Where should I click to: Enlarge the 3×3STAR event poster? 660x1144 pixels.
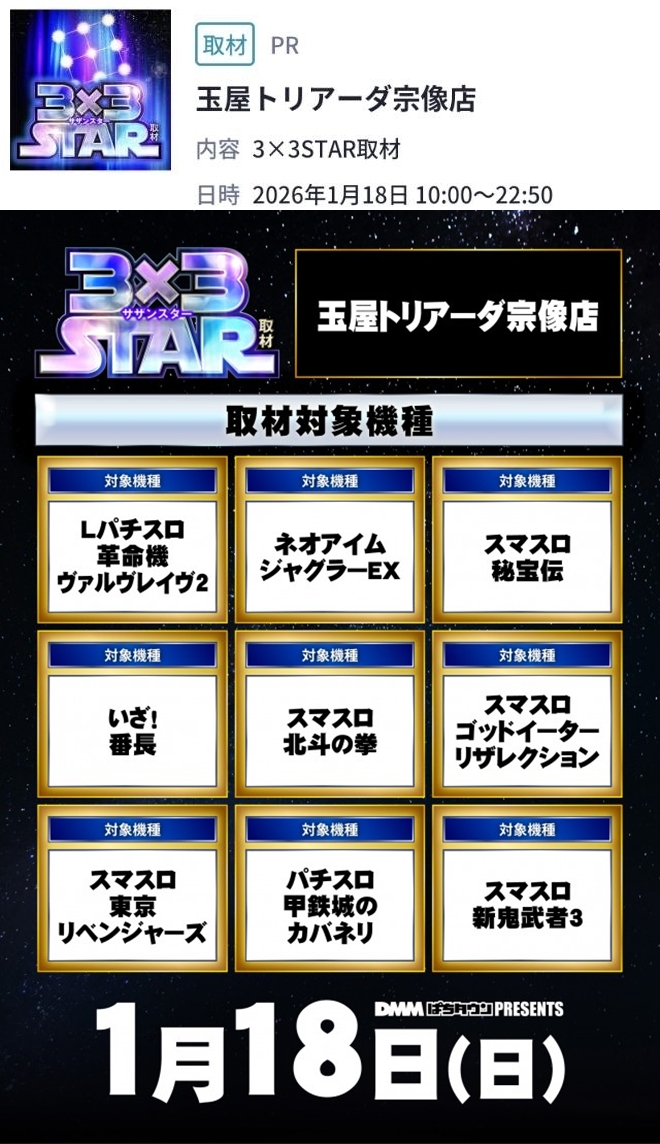coord(330,675)
